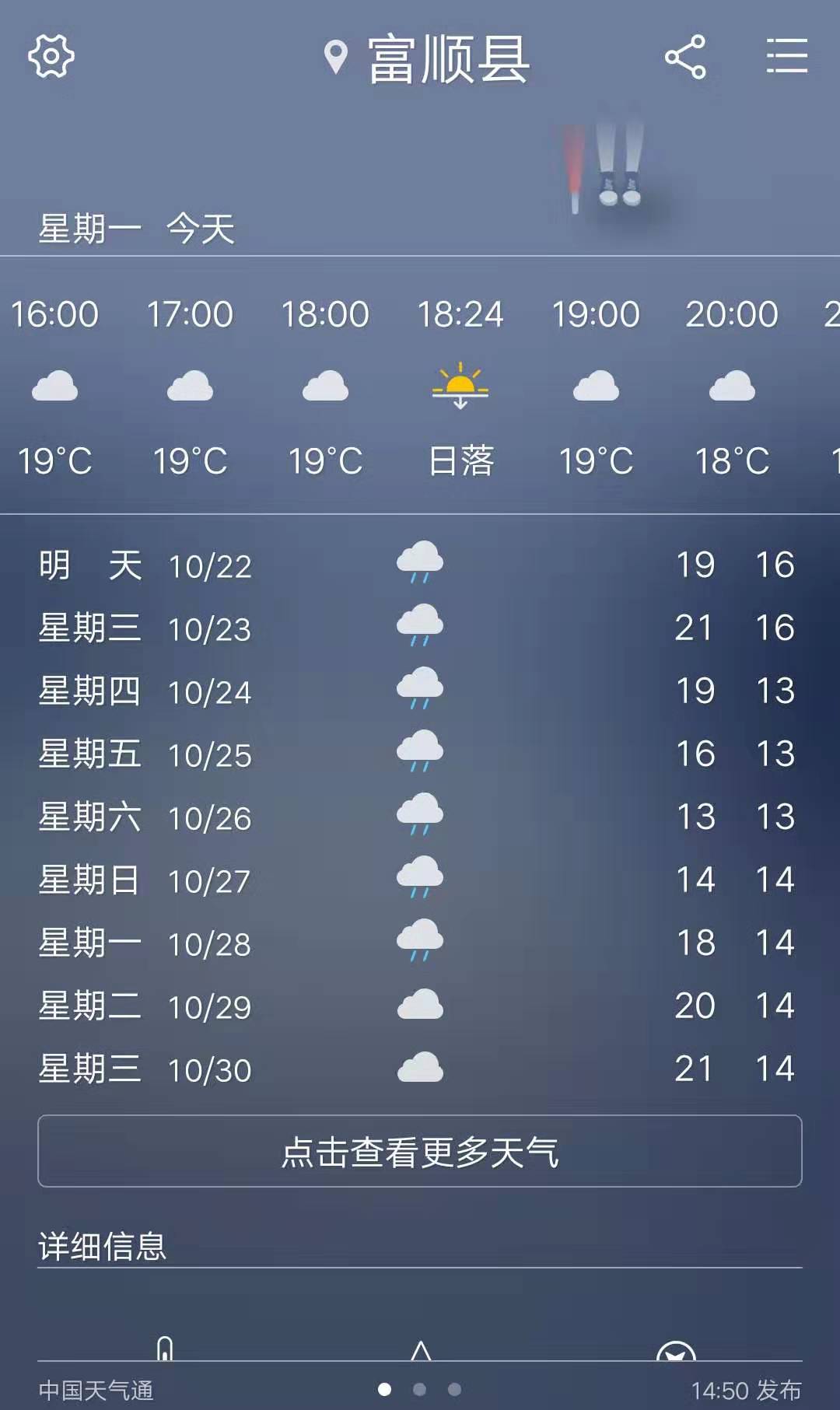Open the city list menu
840x1410 pixels.
[x=786, y=56]
